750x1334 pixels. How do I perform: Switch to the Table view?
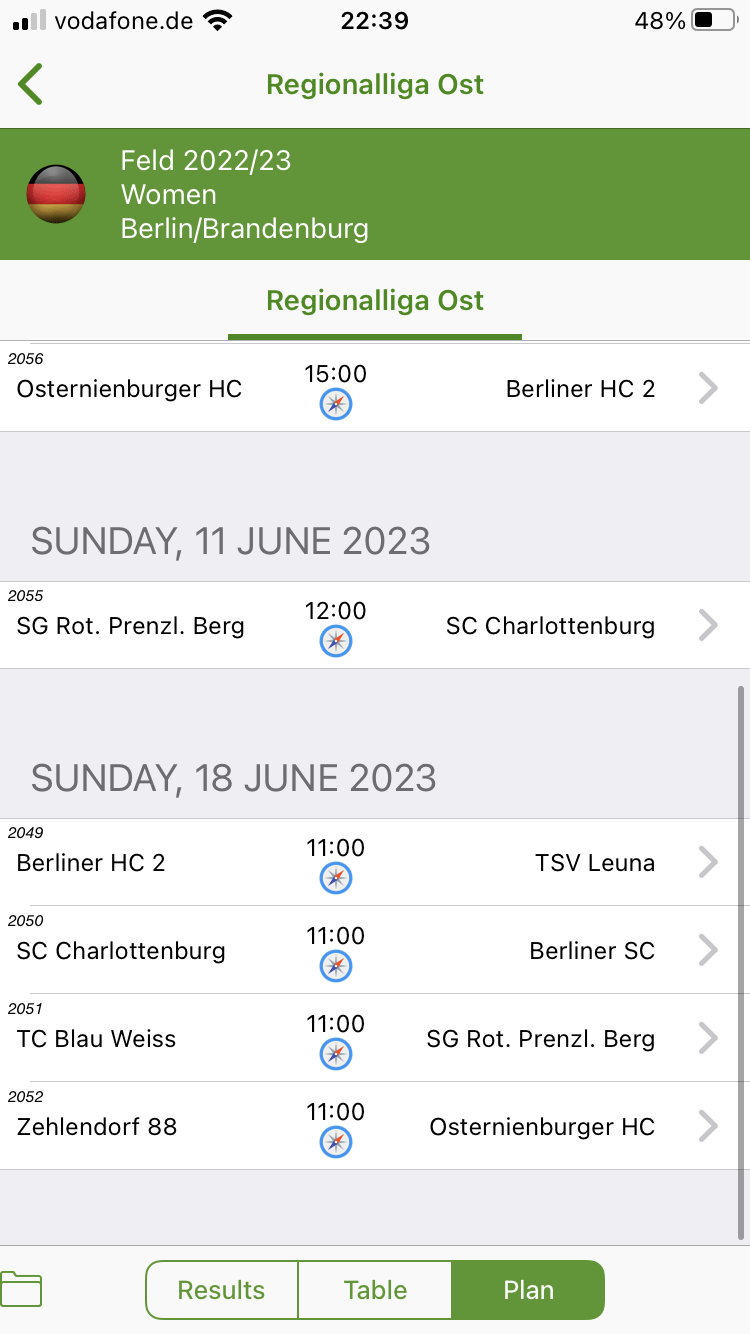[x=375, y=1290]
